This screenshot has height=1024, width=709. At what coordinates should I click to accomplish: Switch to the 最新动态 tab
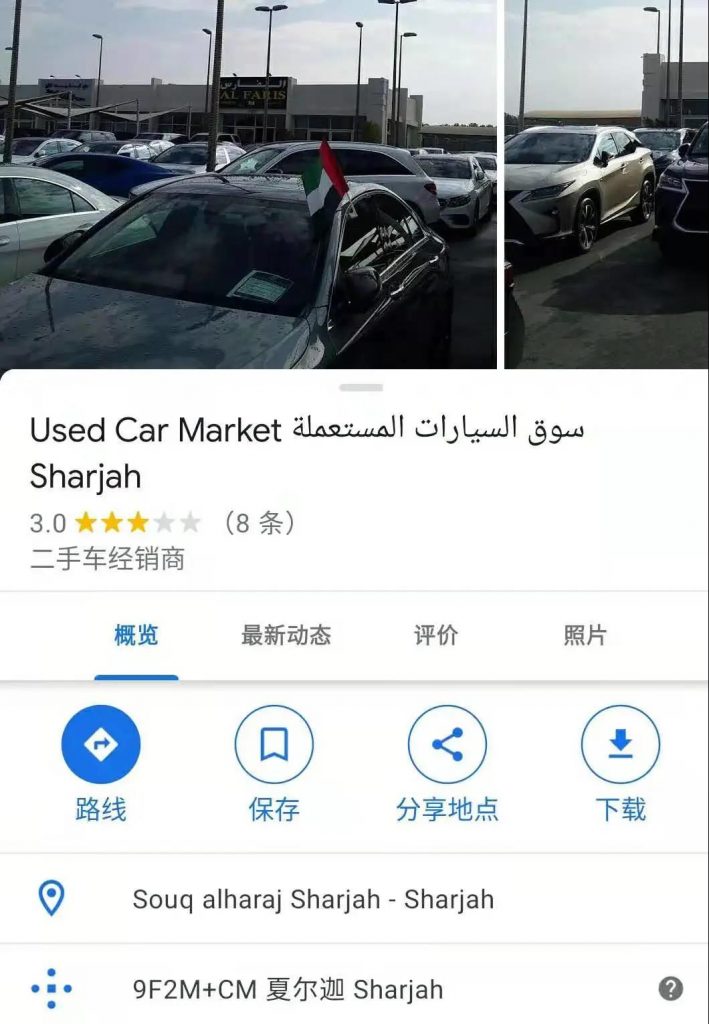tap(286, 636)
